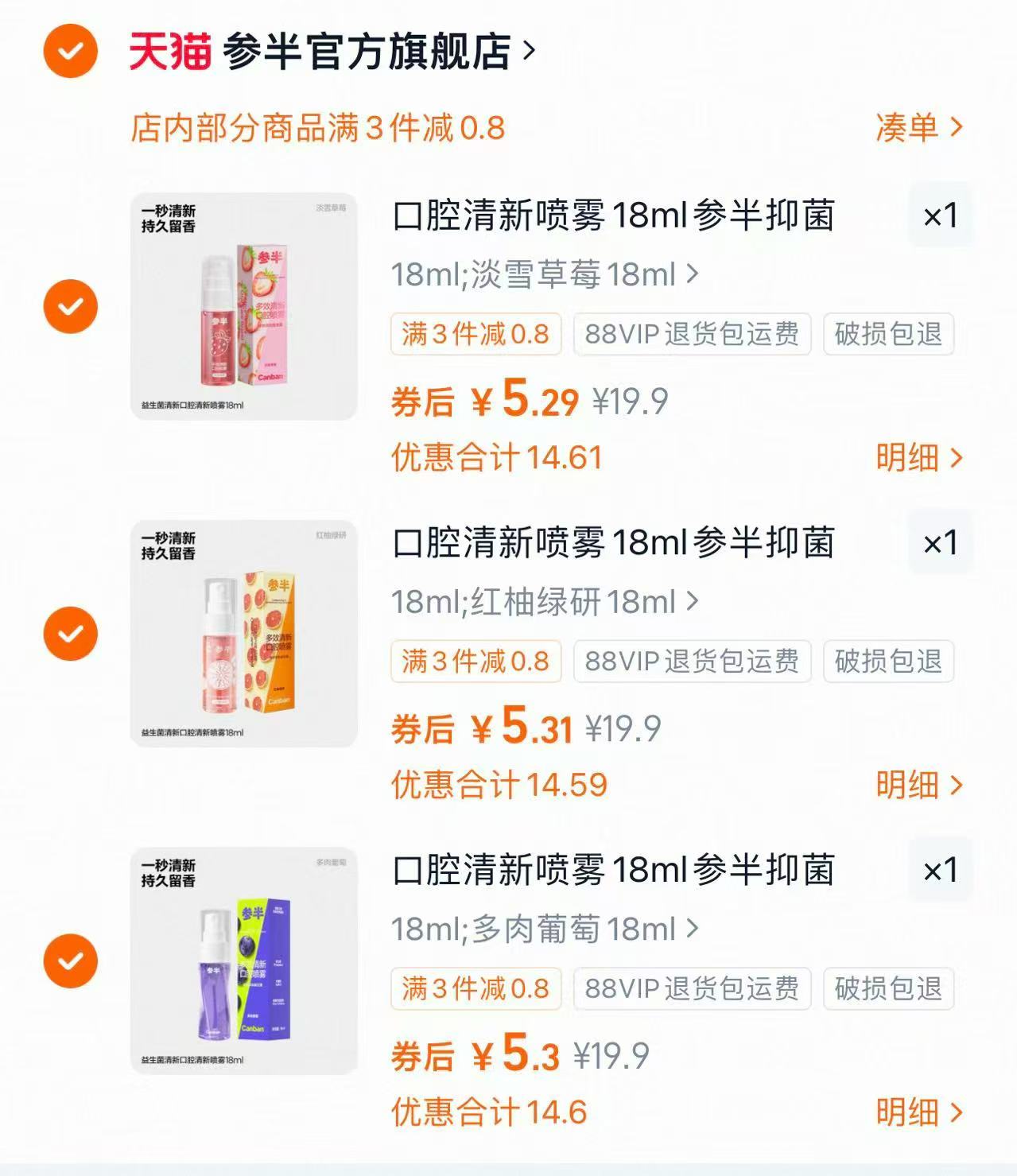Open the 淡雪草莓 product thumbnail image
Screen dimensions: 1017x1176
(x=243, y=306)
